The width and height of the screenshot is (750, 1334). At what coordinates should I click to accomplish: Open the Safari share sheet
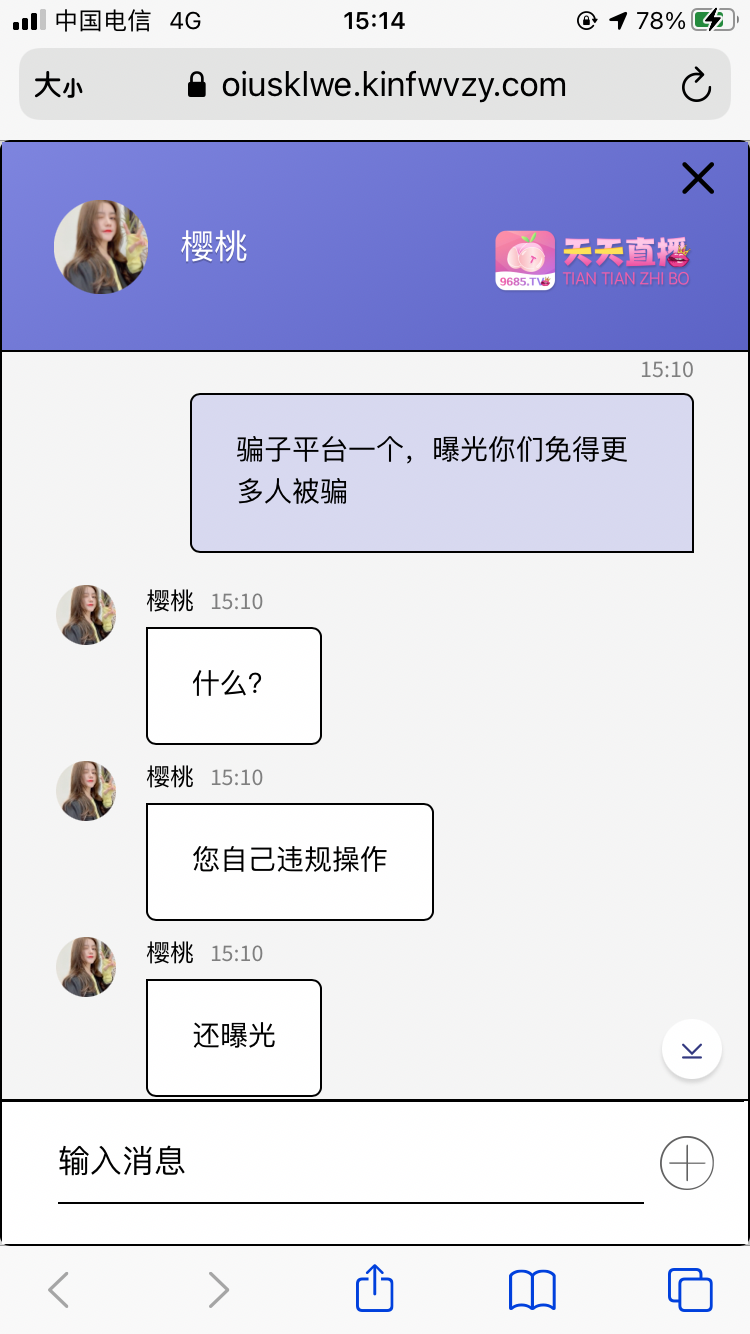click(x=375, y=1288)
